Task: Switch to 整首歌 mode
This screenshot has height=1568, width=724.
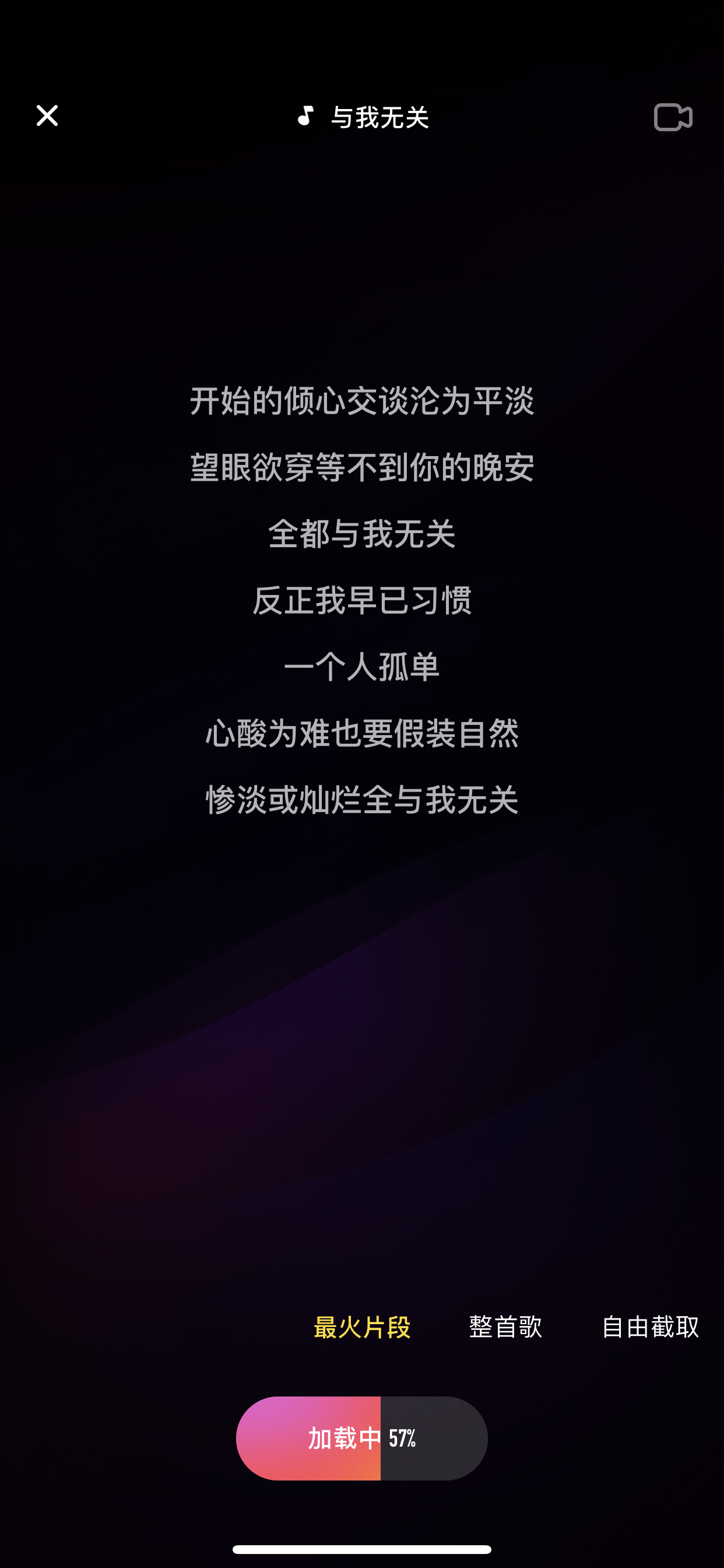Action: pos(505,1327)
